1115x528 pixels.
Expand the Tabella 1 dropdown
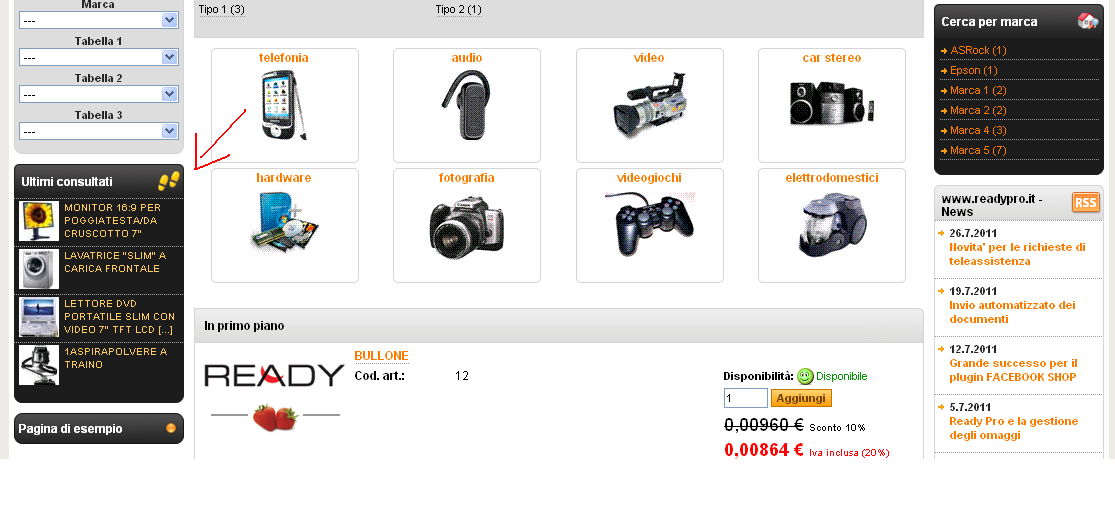coord(98,57)
